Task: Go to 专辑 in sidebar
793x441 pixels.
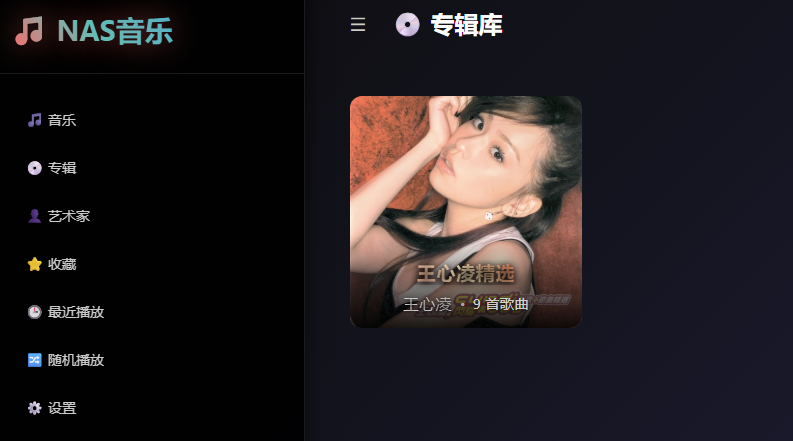Action: (x=62, y=168)
